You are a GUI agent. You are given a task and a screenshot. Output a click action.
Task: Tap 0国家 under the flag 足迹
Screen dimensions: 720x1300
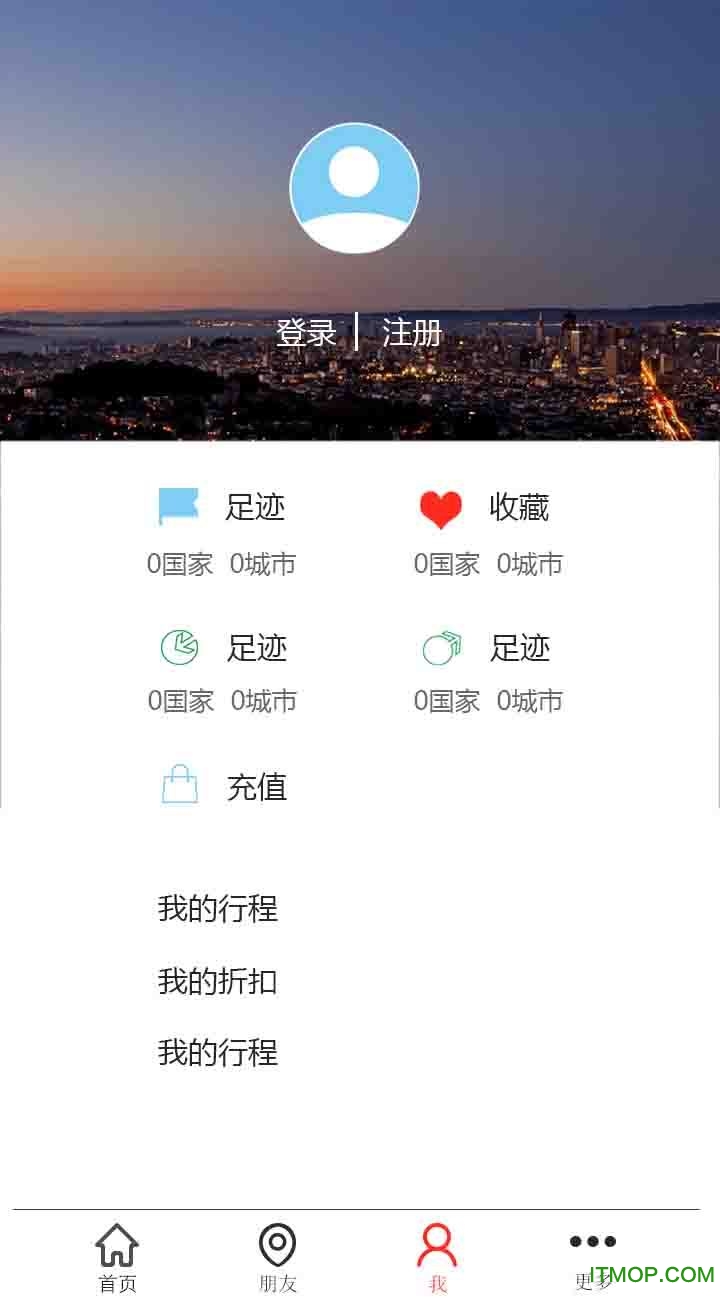point(182,564)
